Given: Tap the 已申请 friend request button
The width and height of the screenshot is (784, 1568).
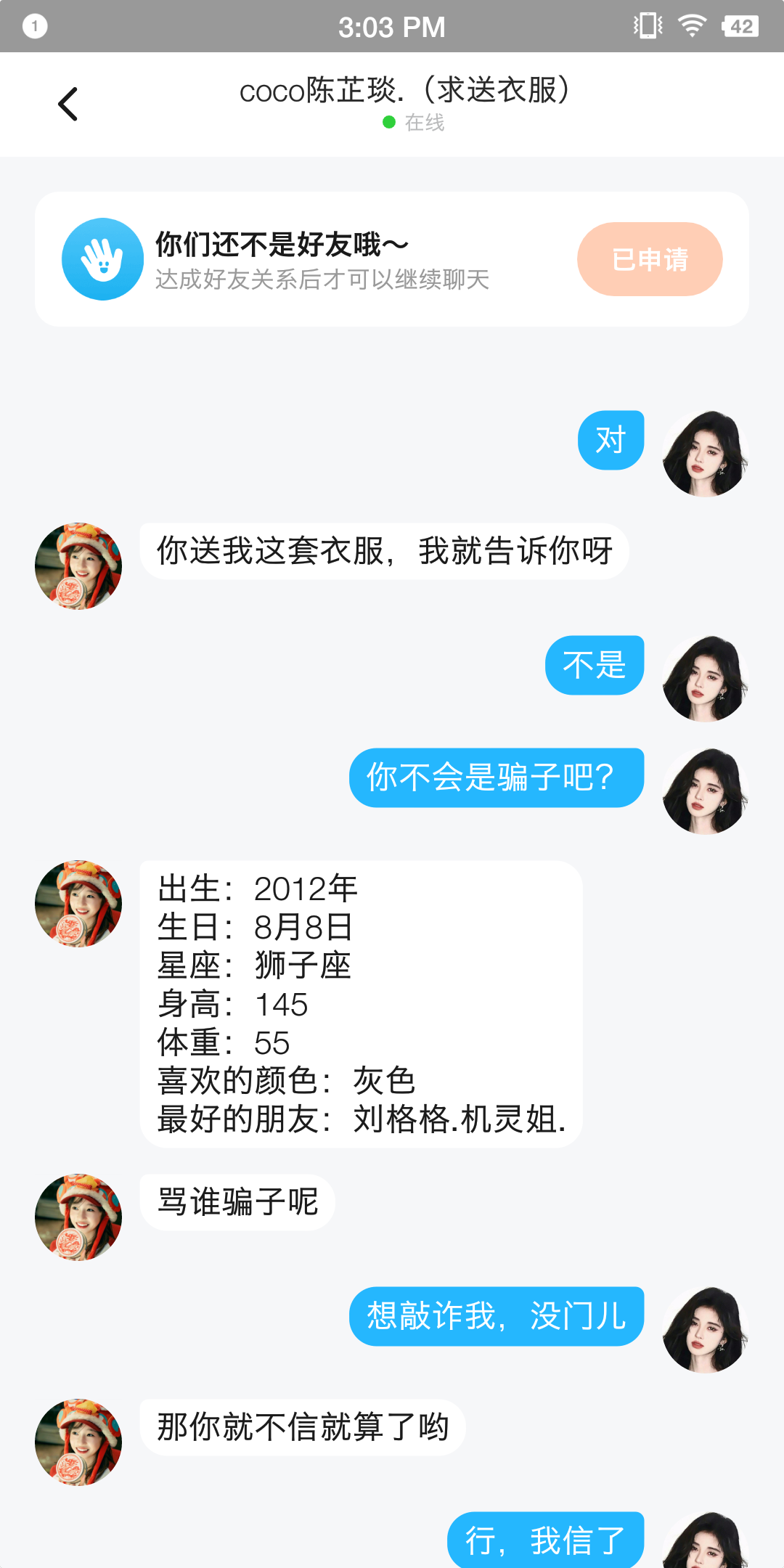Looking at the screenshot, I should coord(649,259).
